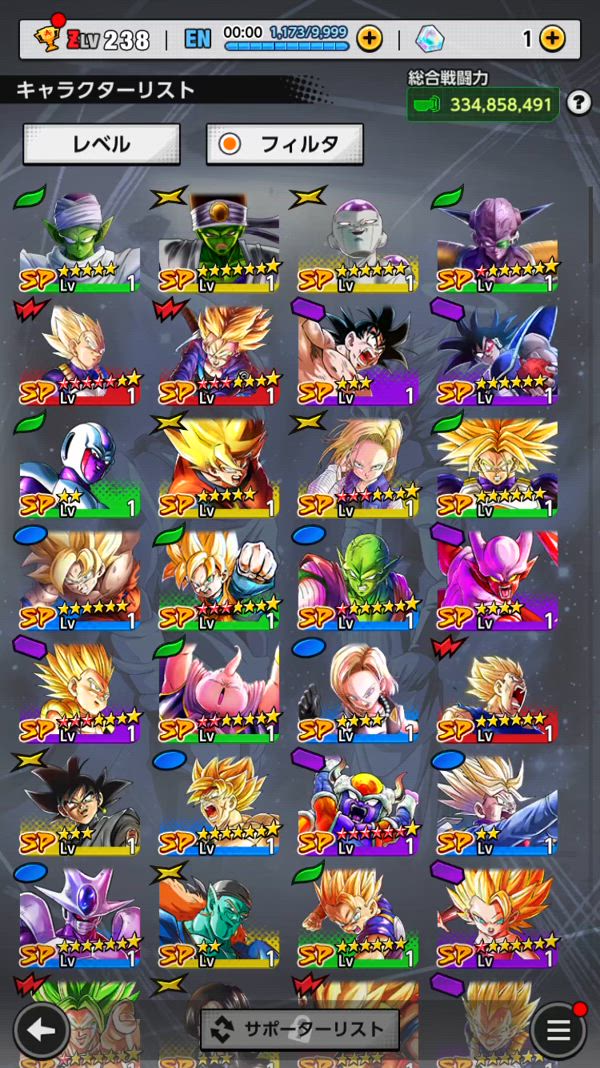Go back with the arrow button
The height and width of the screenshot is (1068, 600).
point(41,1029)
